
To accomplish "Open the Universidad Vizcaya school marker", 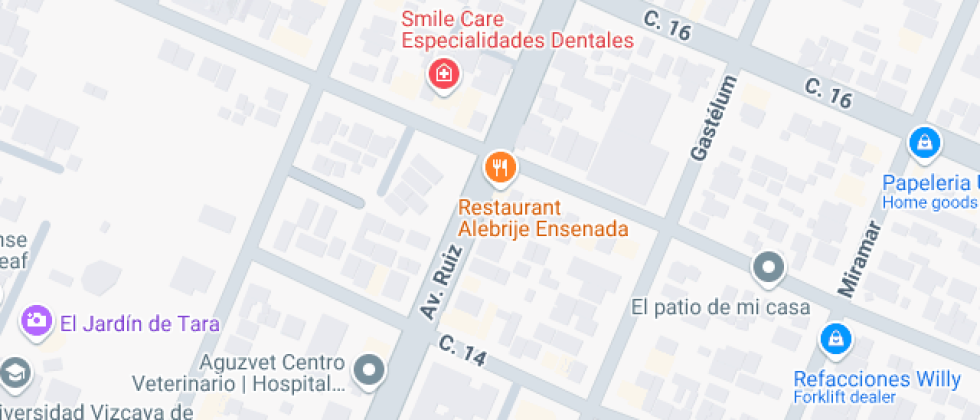I will [x=14, y=374].
